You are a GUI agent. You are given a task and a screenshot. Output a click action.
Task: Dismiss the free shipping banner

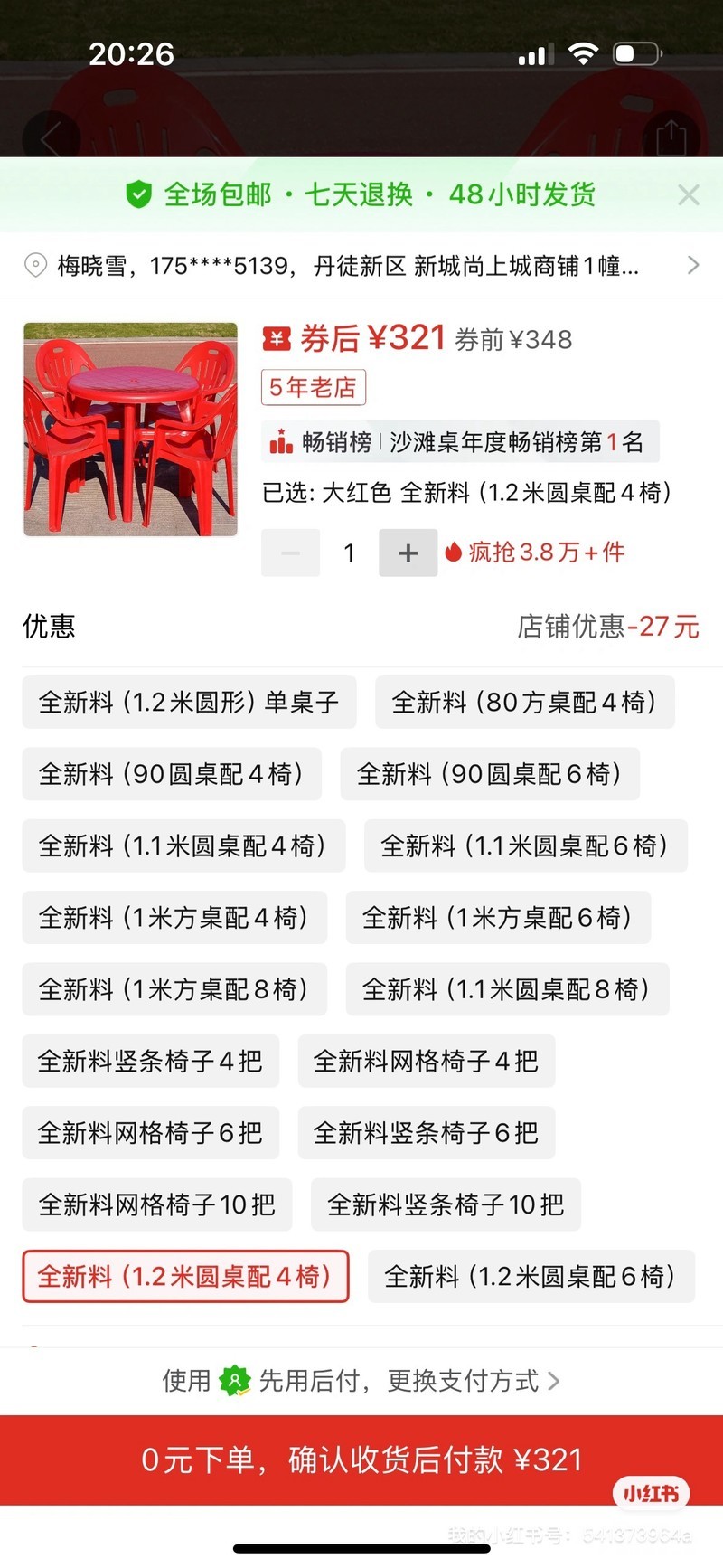tap(689, 194)
